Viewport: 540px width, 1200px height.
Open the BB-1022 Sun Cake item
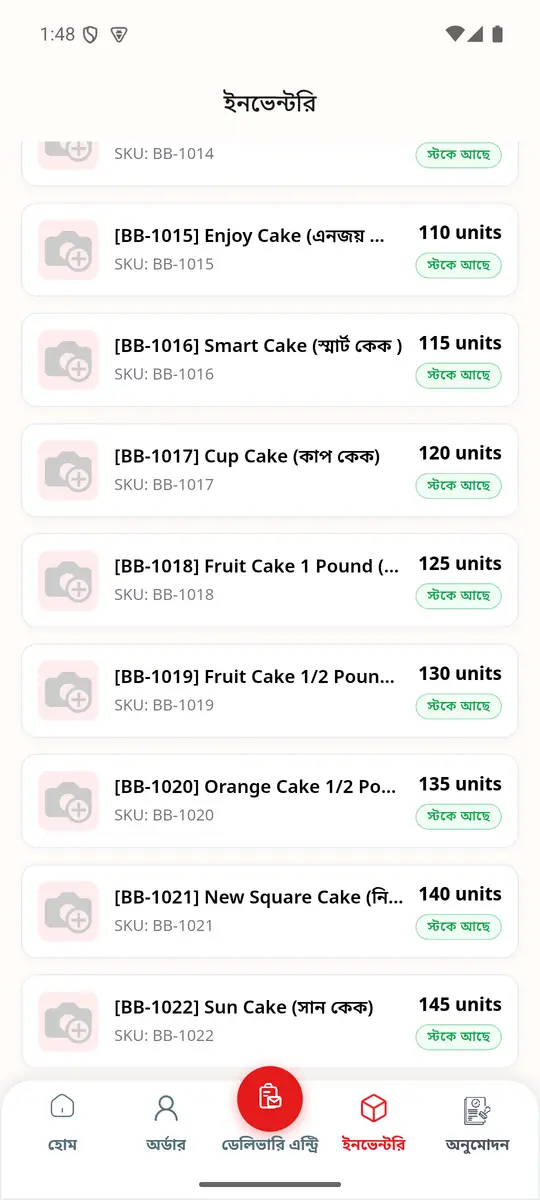point(270,1021)
